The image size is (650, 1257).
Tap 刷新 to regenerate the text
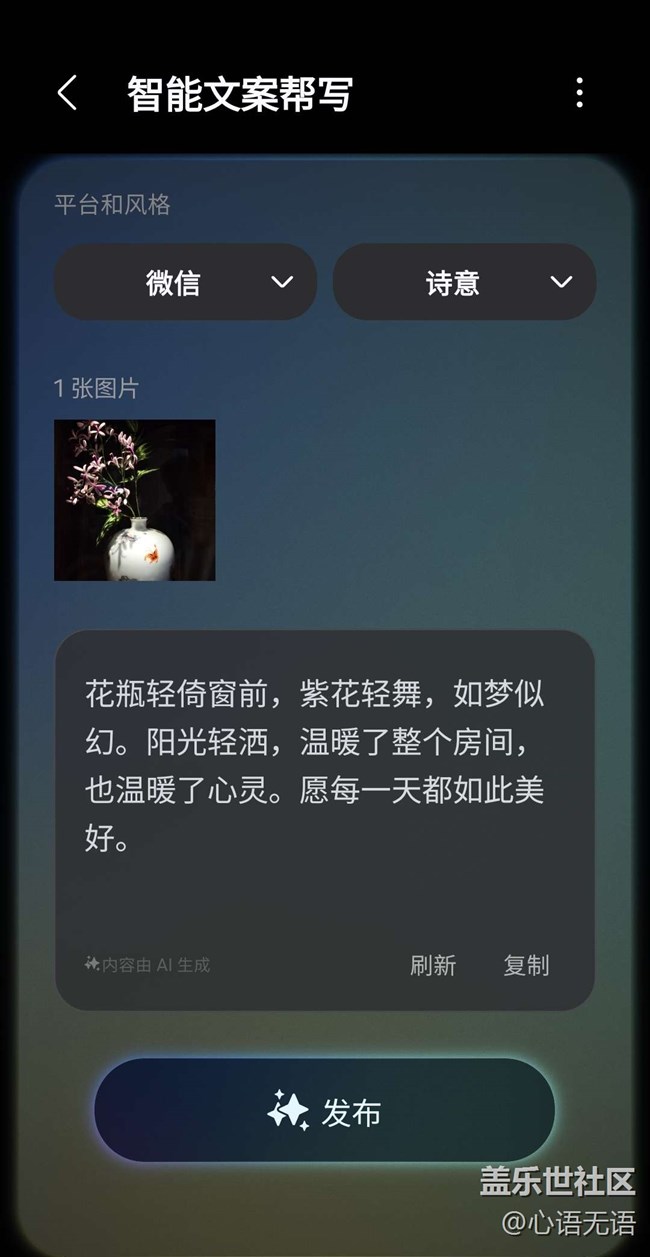(x=433, y=965)
